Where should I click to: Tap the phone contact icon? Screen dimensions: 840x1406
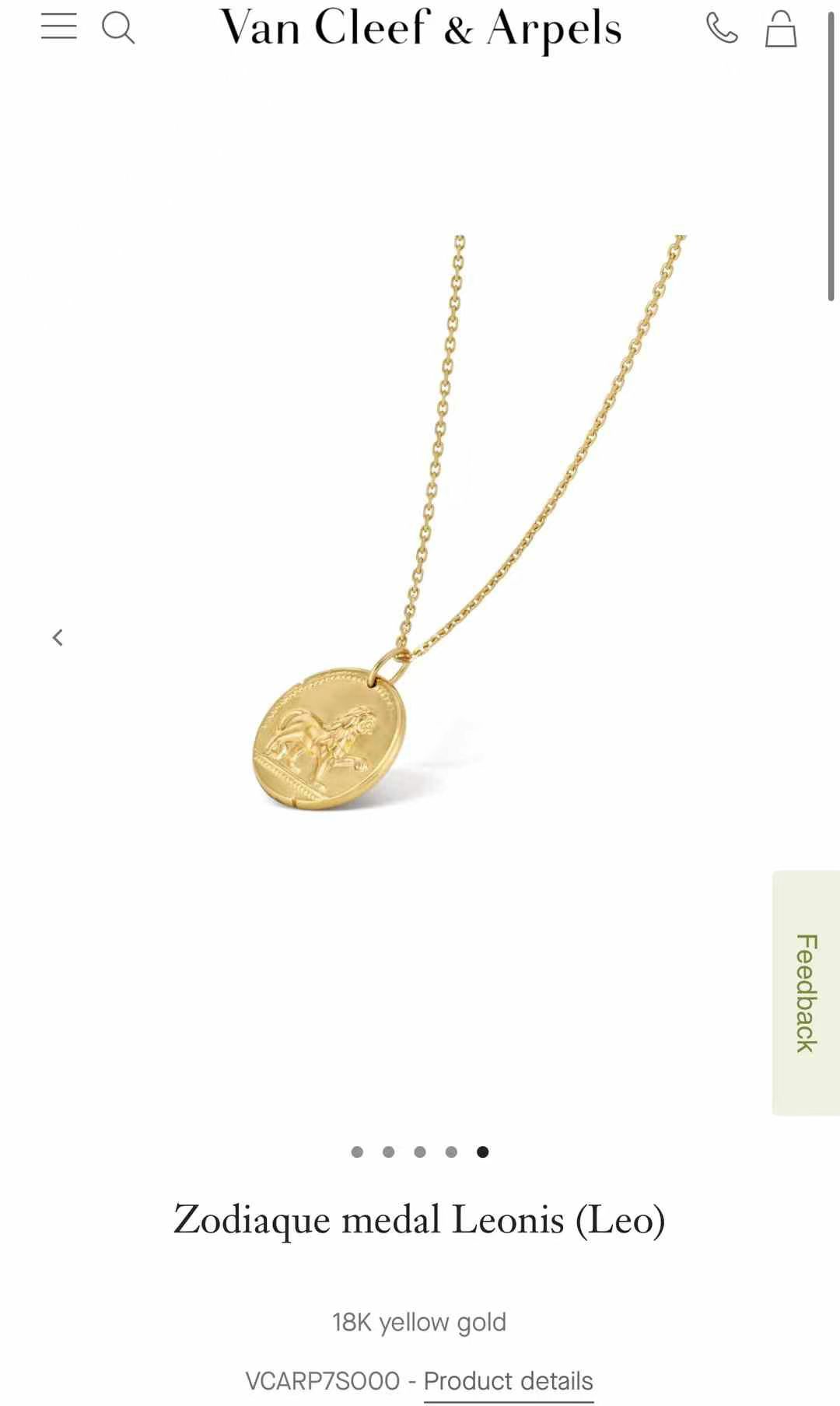[x=722, y=29]
